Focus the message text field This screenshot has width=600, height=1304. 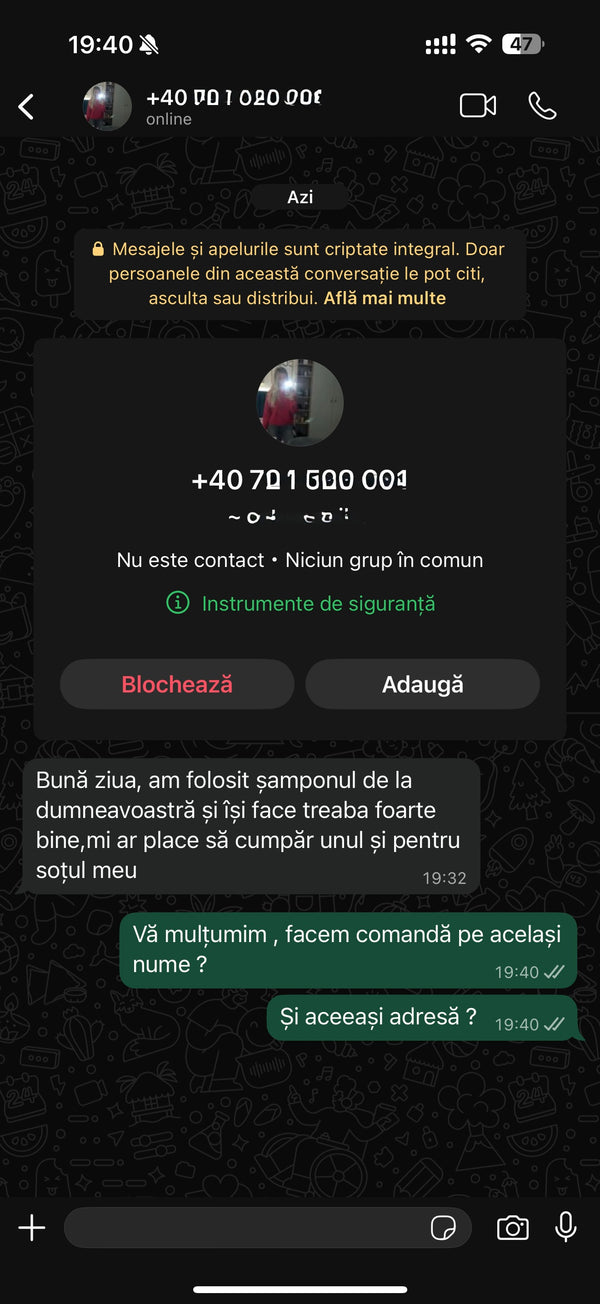coord(245,1228)
